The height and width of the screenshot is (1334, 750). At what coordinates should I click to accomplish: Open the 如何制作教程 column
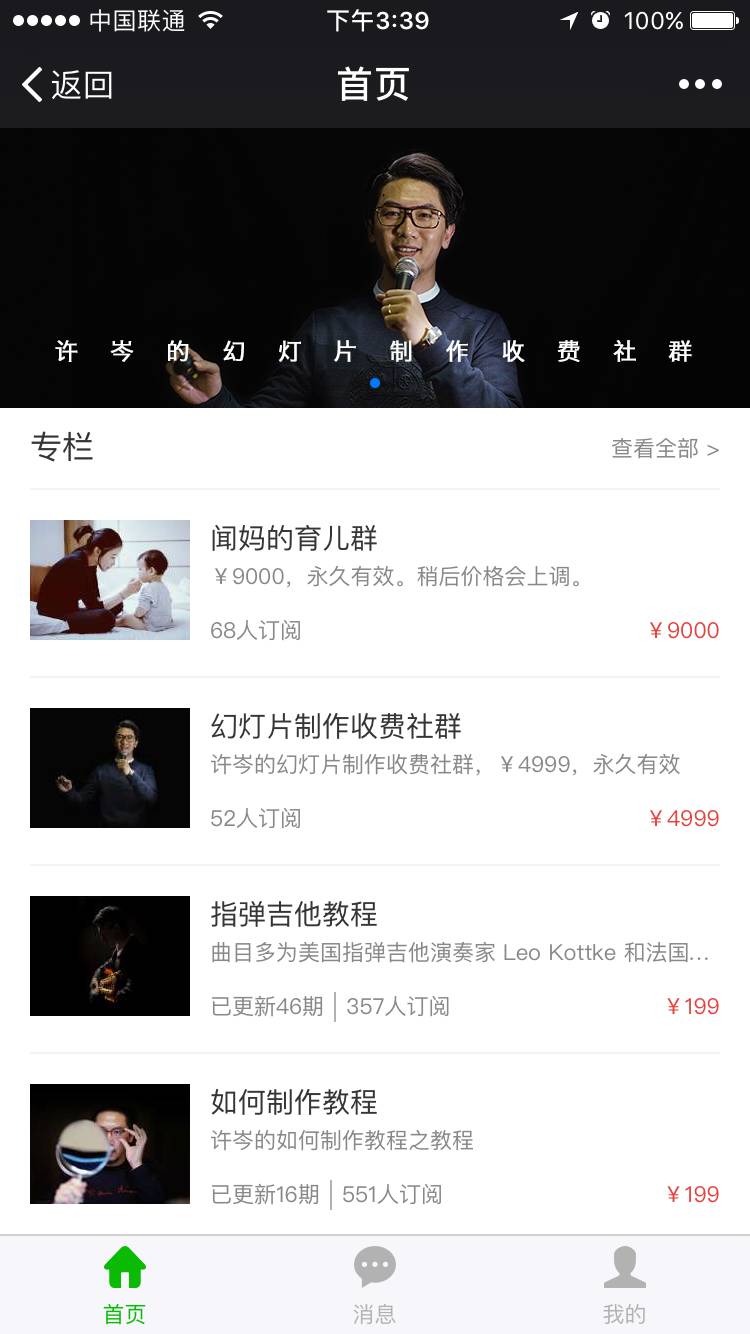point(374,1144)
